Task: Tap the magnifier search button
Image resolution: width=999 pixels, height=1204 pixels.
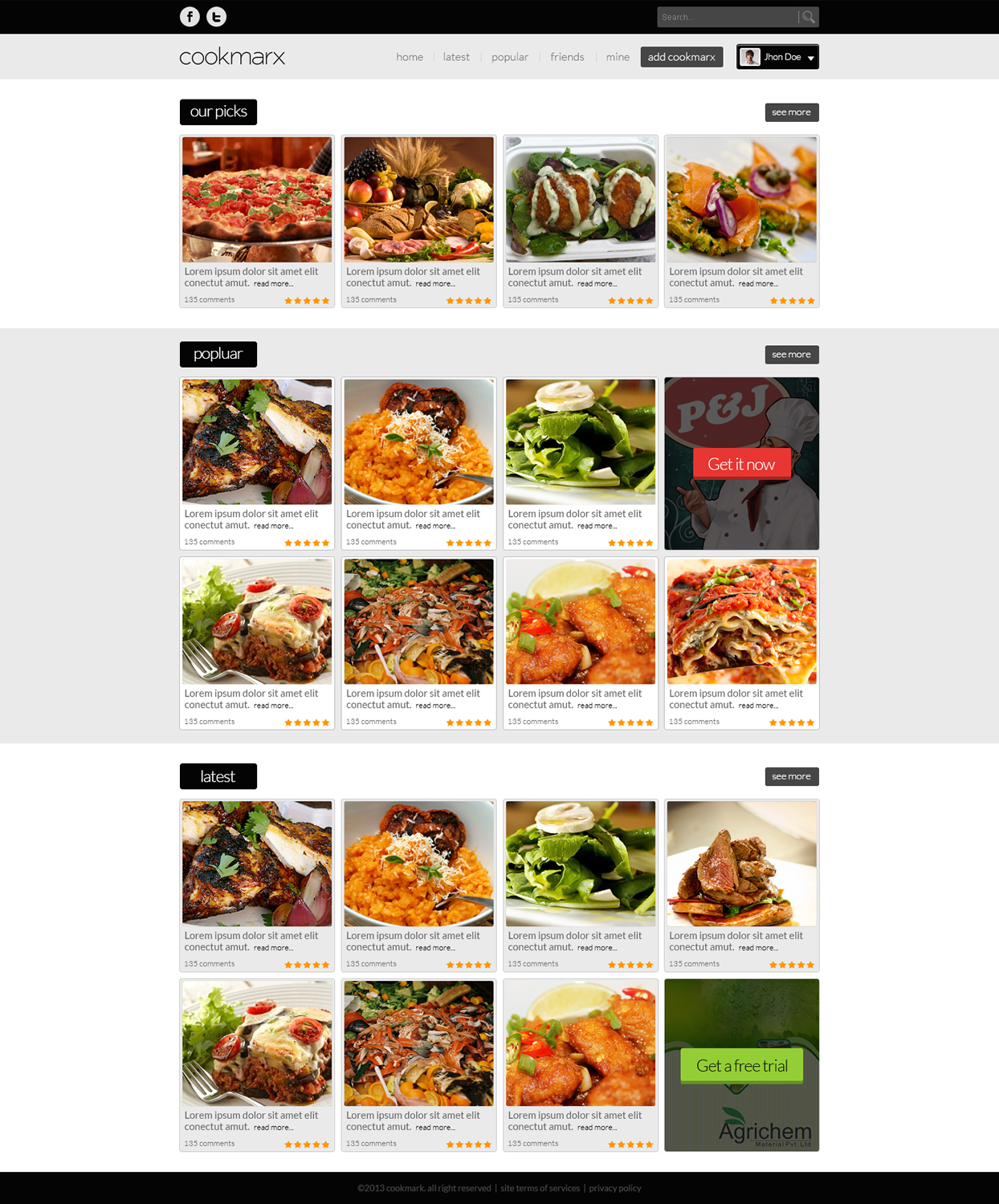Action: click(809, 17)
